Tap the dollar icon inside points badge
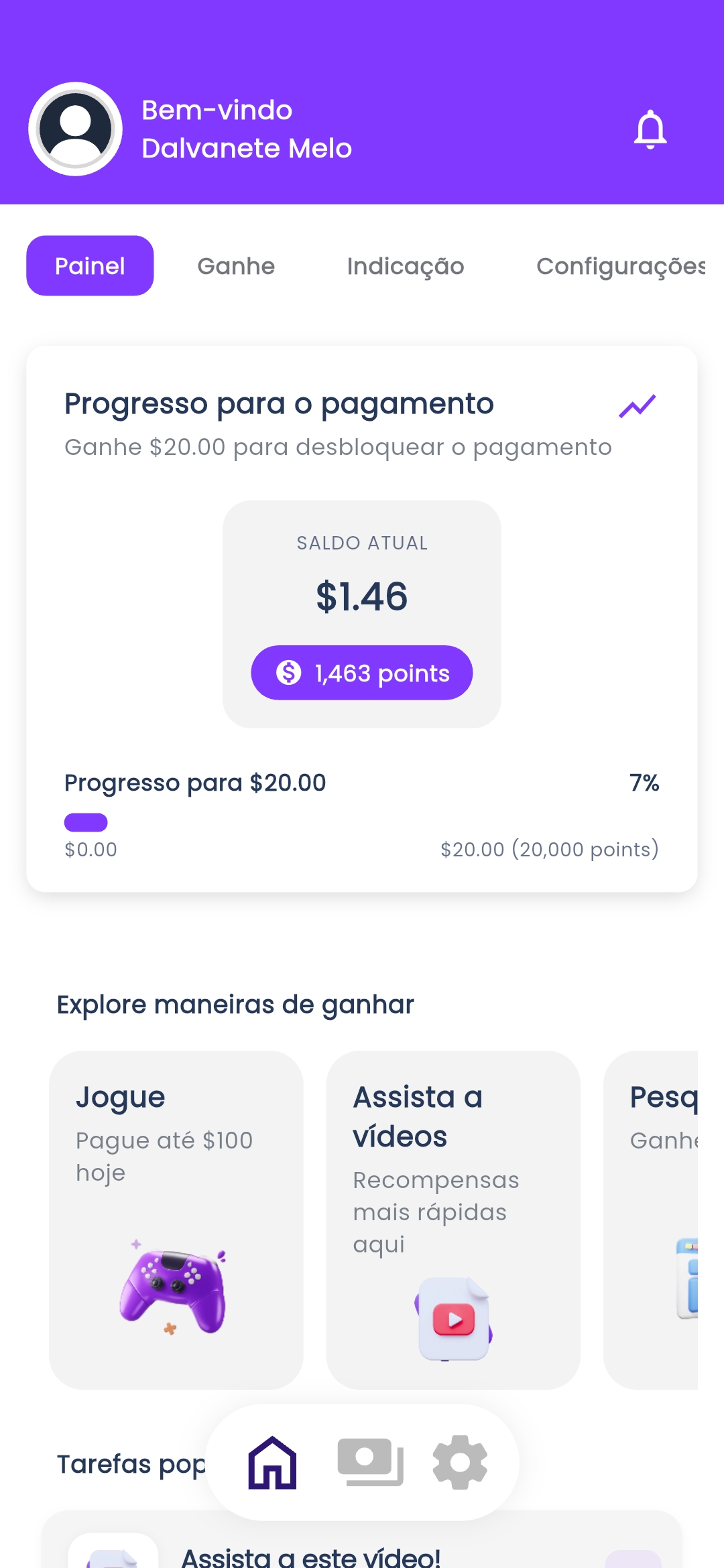The image size is (724, 1568). 290,673
